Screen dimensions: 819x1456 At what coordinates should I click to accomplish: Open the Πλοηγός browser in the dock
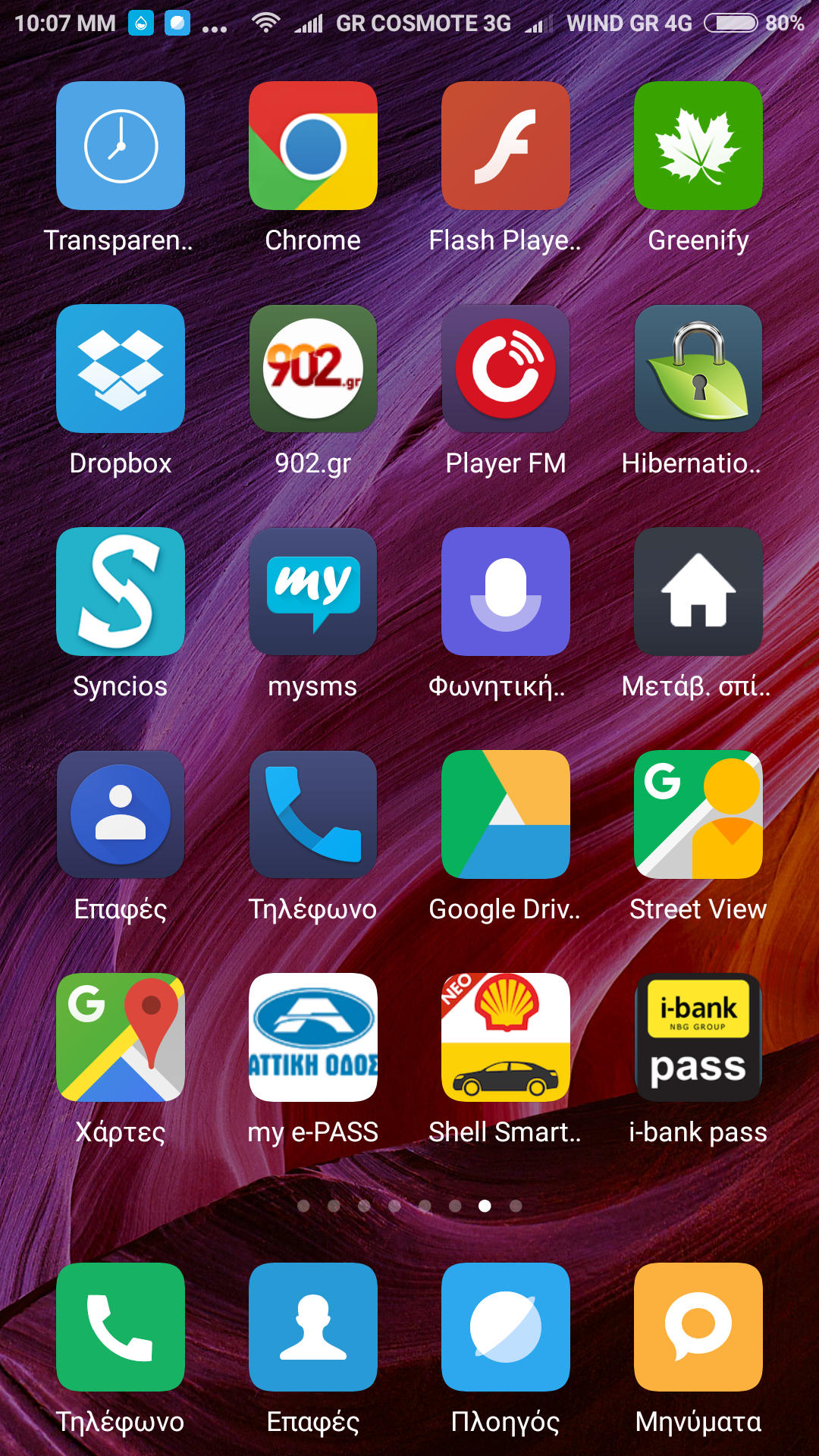[506, 1328]
